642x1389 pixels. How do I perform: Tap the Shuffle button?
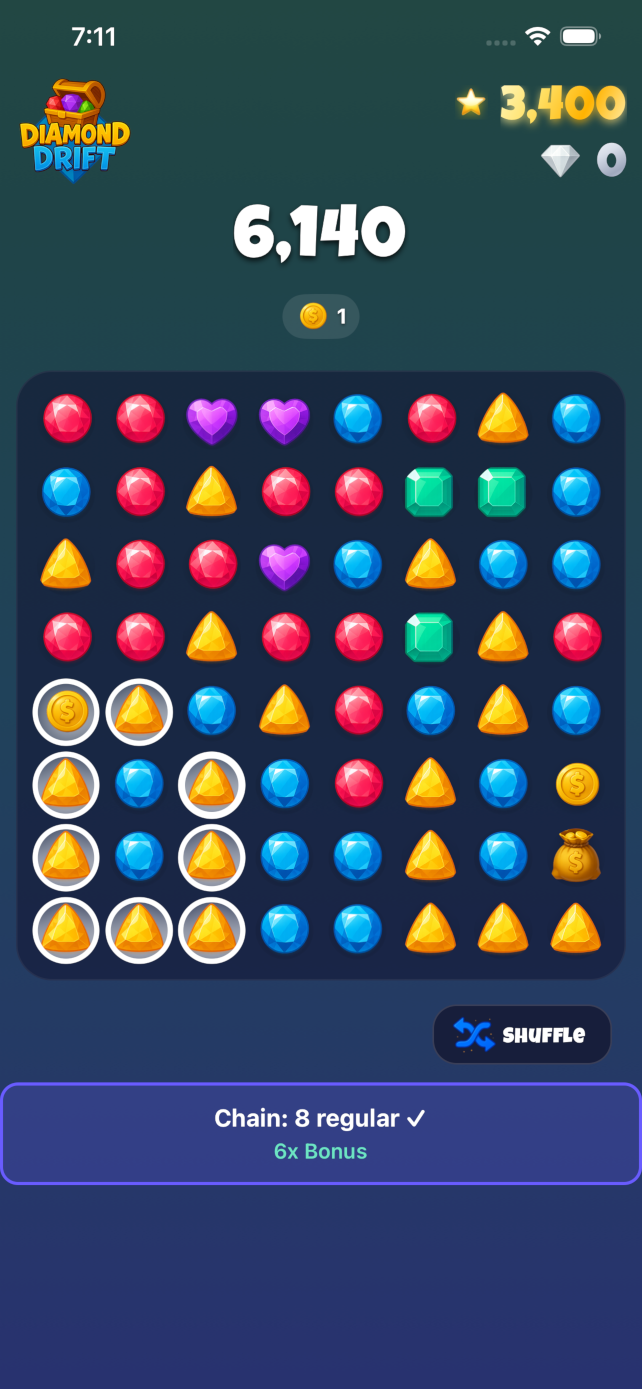coord(522,1034)
